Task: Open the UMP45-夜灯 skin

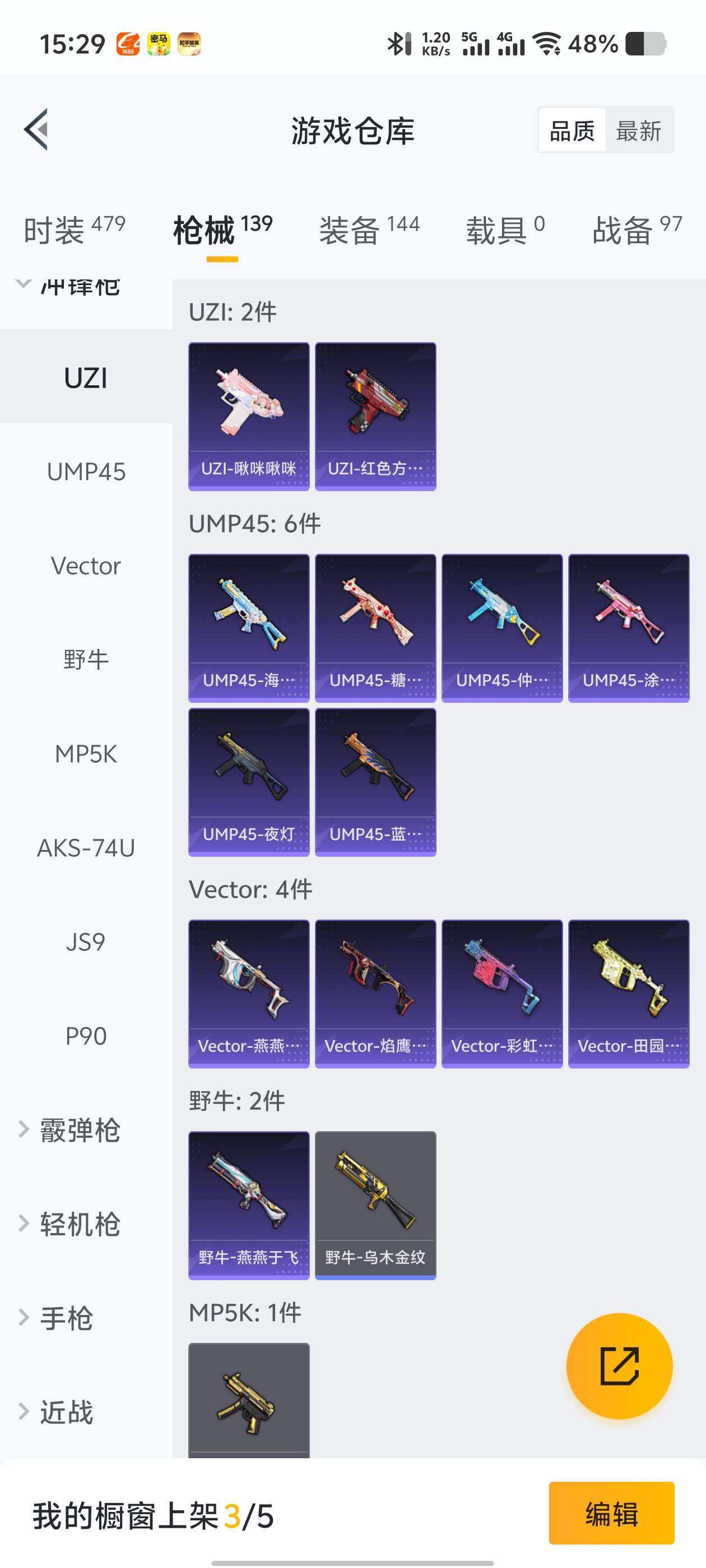Action: (249, 782)
